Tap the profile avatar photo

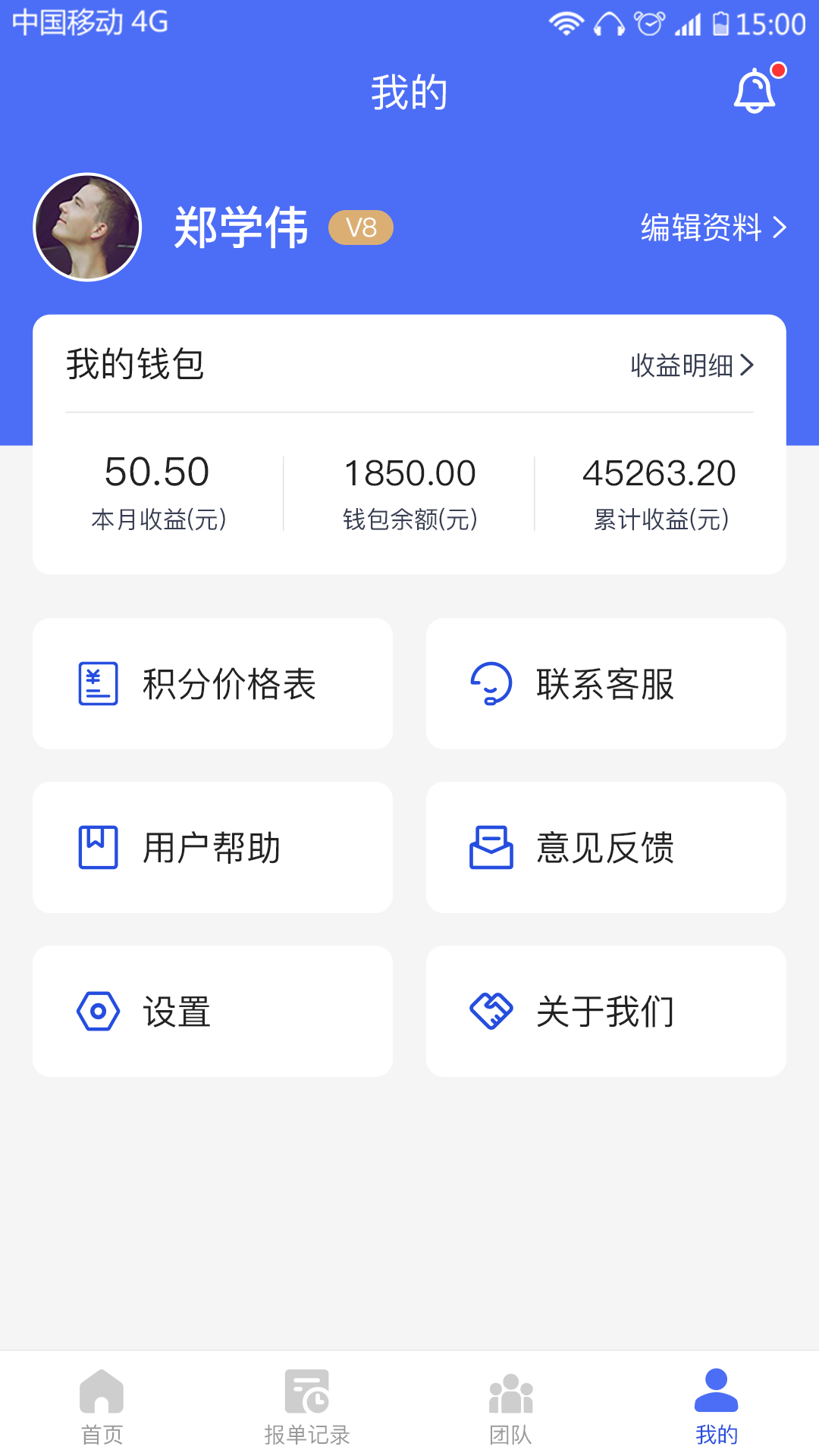click(x=88, y=227)
